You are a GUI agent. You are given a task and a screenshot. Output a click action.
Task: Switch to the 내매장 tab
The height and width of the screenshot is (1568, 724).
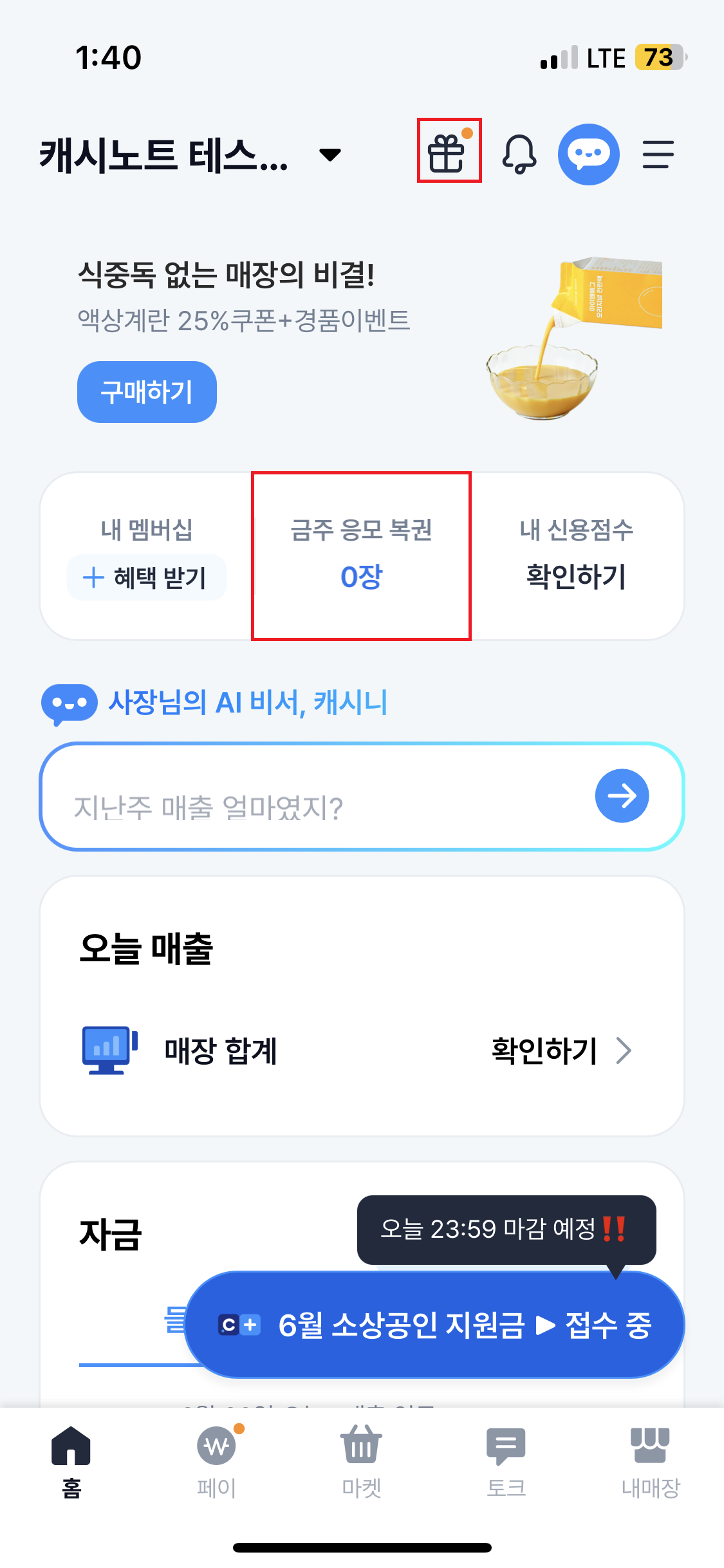651,1461
